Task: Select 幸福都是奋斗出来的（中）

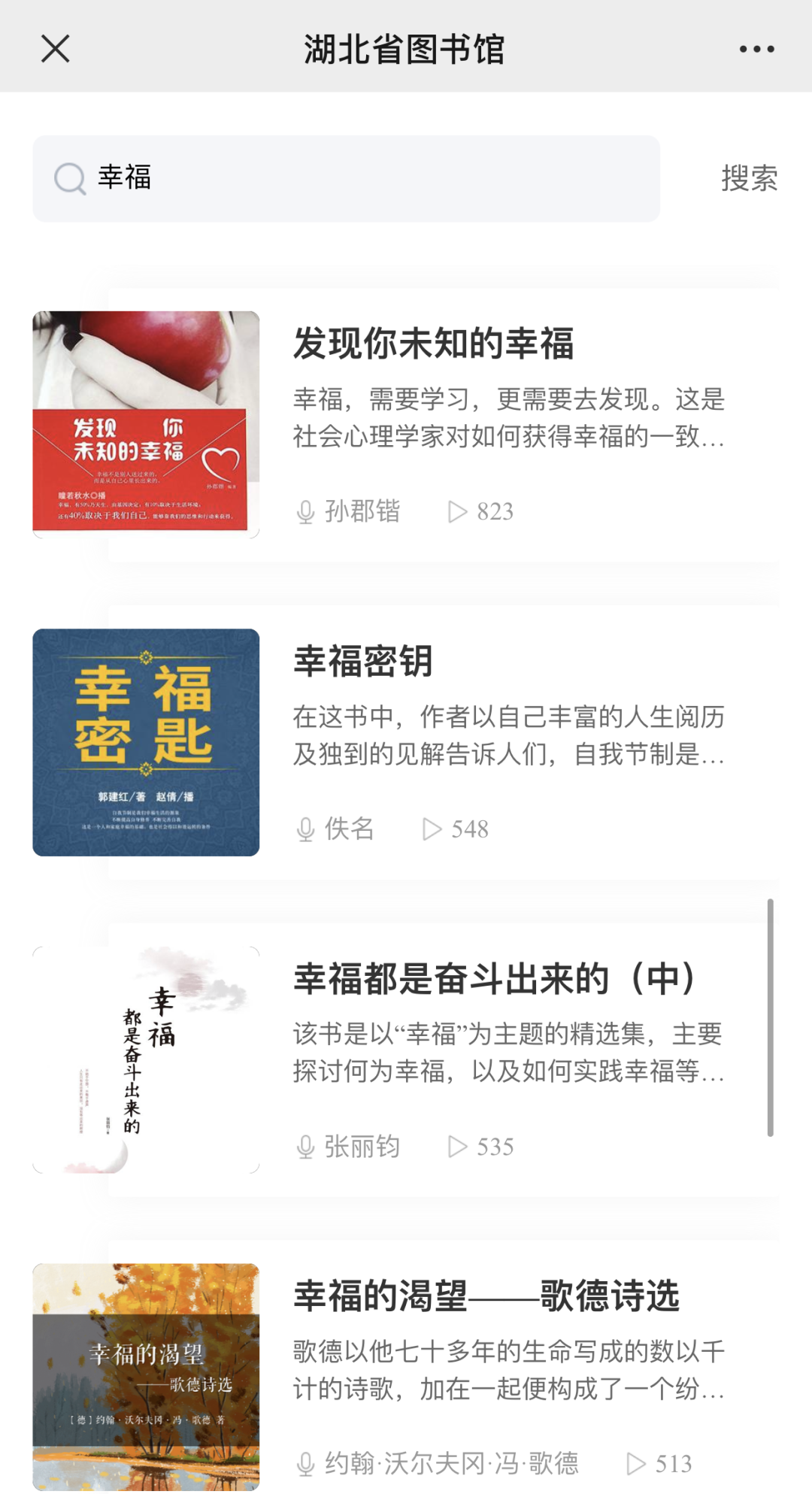Action: (x=495, y=978)
